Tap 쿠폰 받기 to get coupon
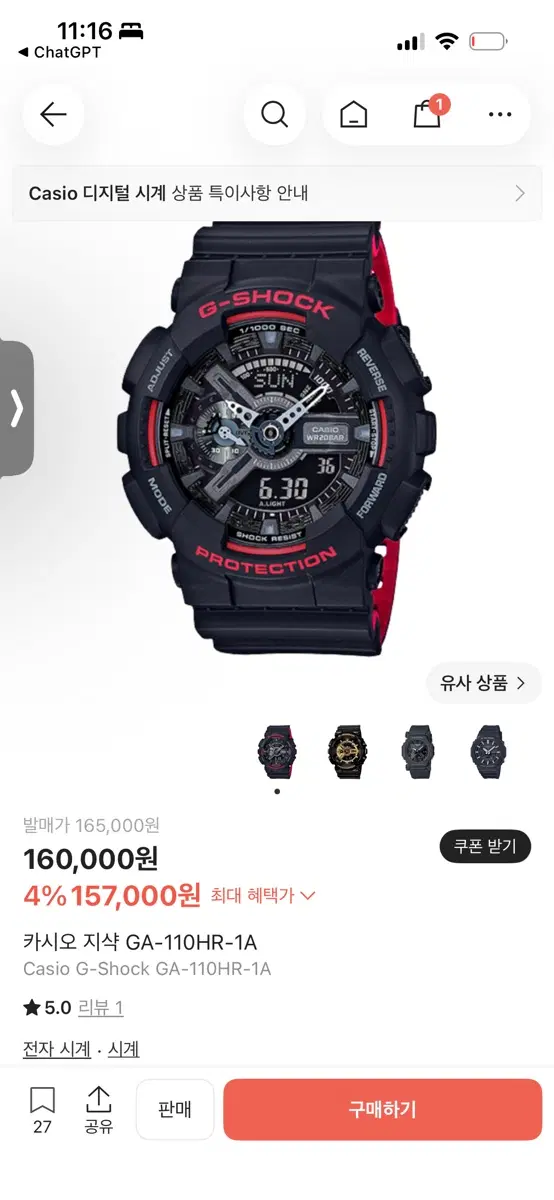This screenshot has width=554, height=1200. 485,847
